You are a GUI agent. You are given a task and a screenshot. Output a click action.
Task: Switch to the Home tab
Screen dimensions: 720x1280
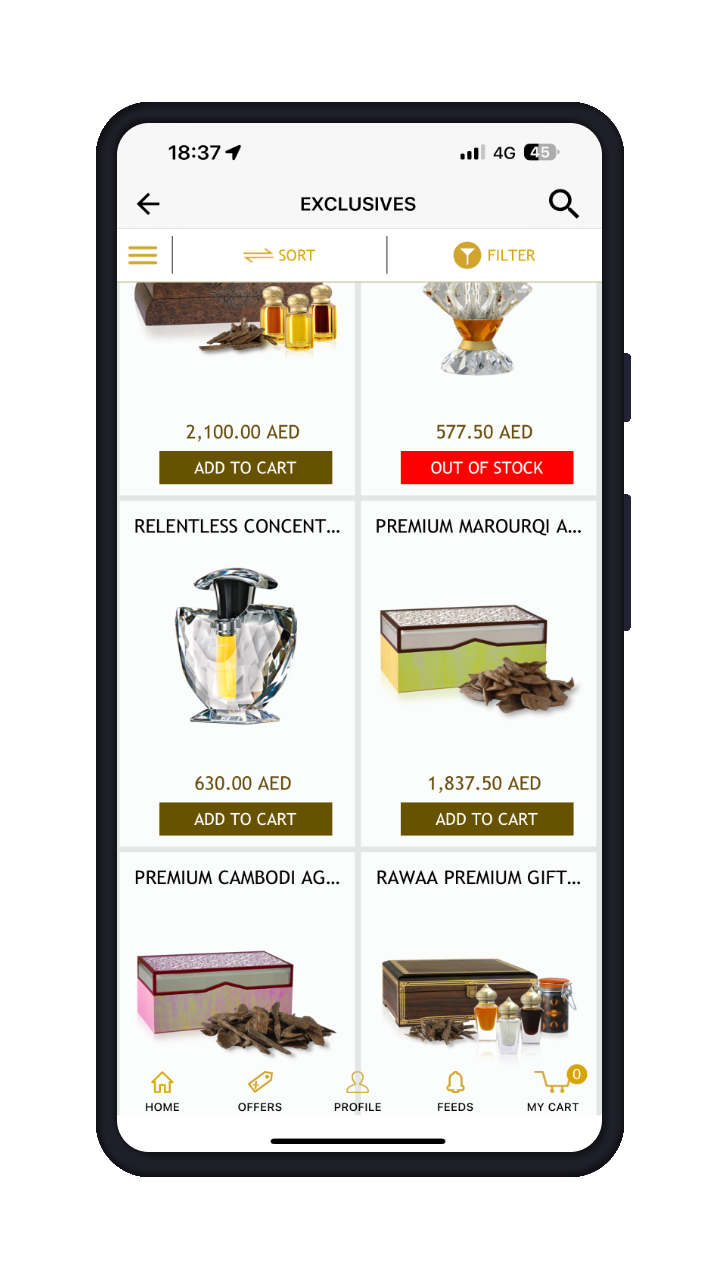tap(162, 1091)
